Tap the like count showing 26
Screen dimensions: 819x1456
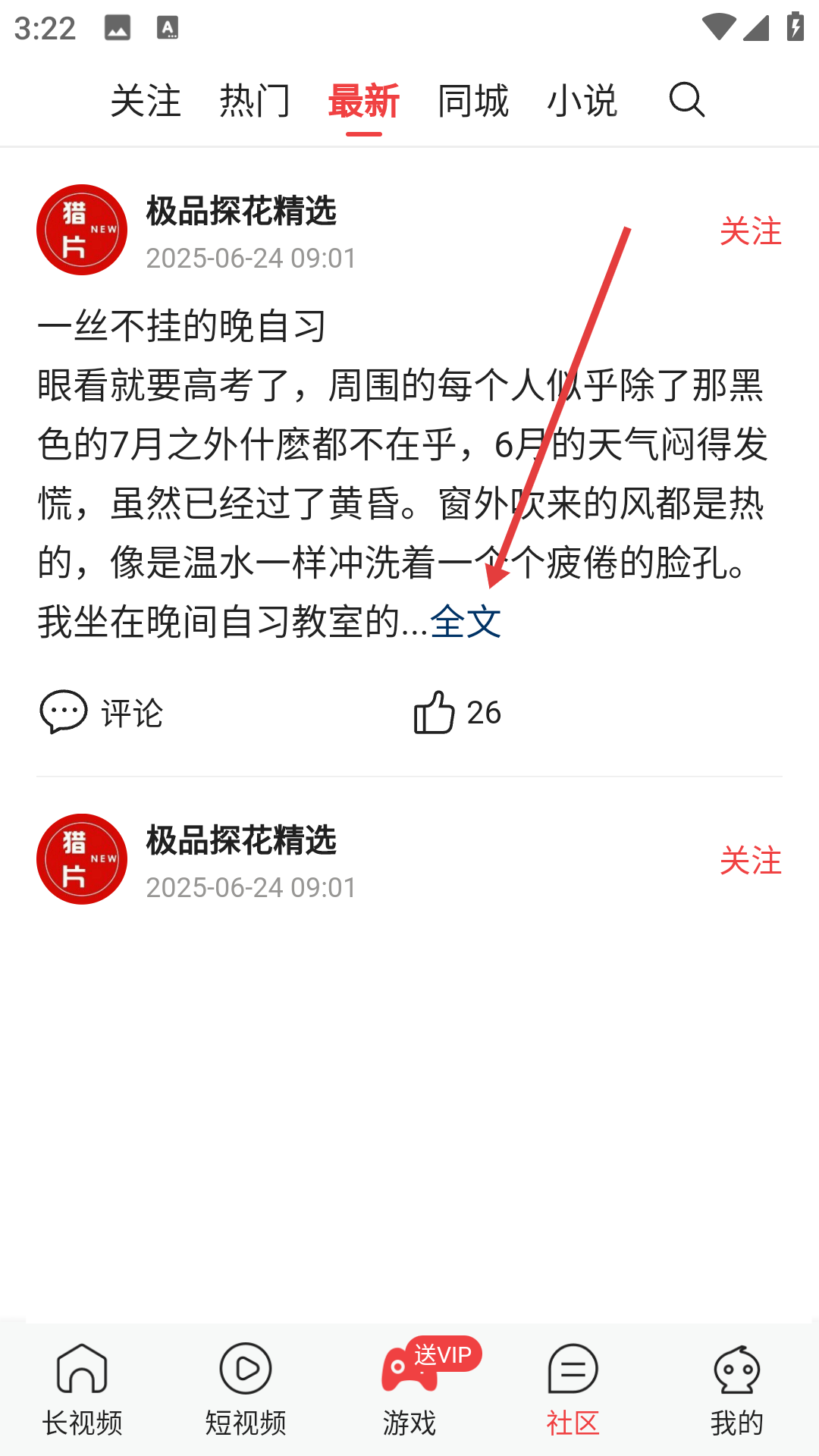coord(485,711)
